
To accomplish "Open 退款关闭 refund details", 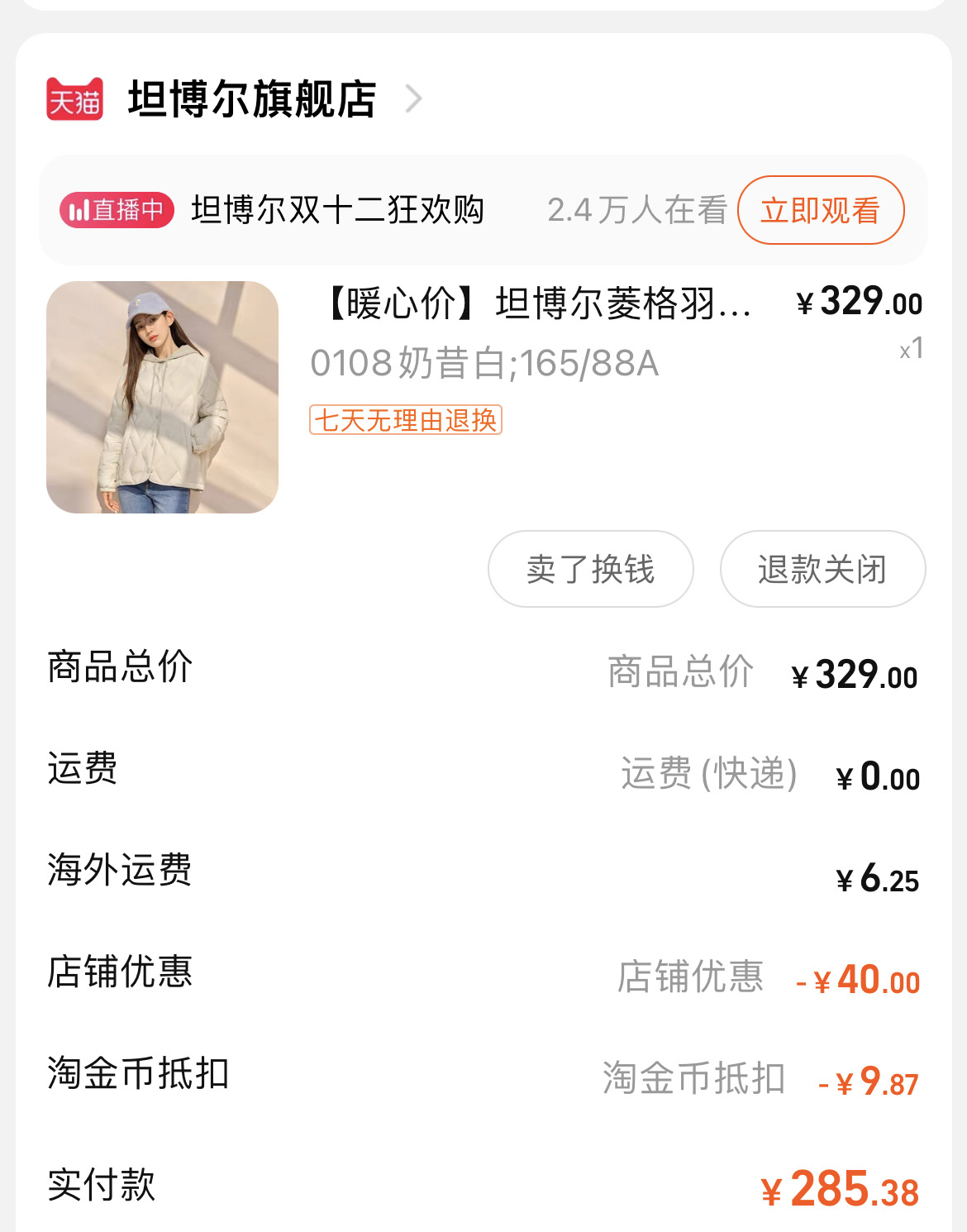I will point(822,569).
